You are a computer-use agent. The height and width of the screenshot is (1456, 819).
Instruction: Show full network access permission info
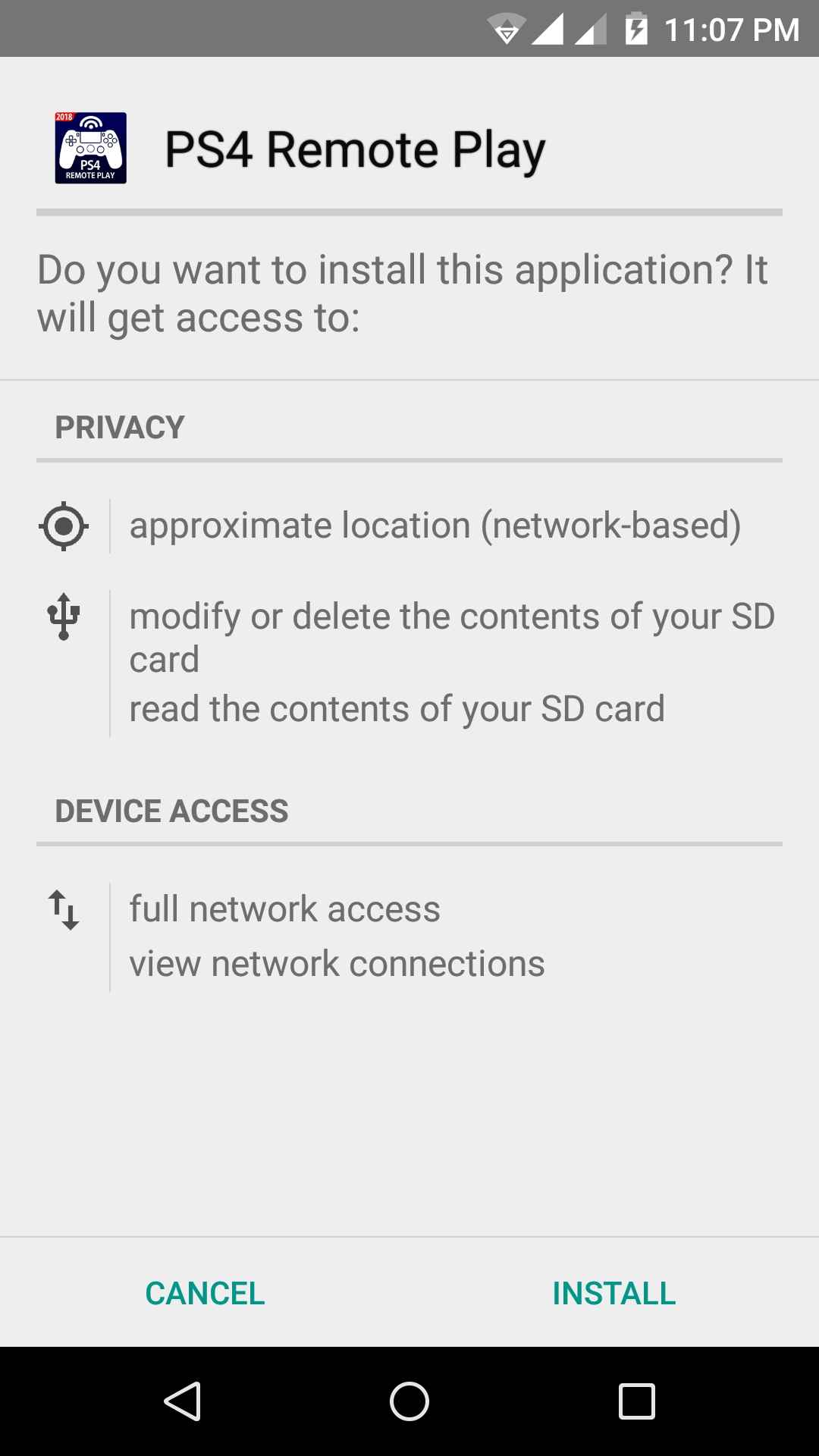point(284,908)
